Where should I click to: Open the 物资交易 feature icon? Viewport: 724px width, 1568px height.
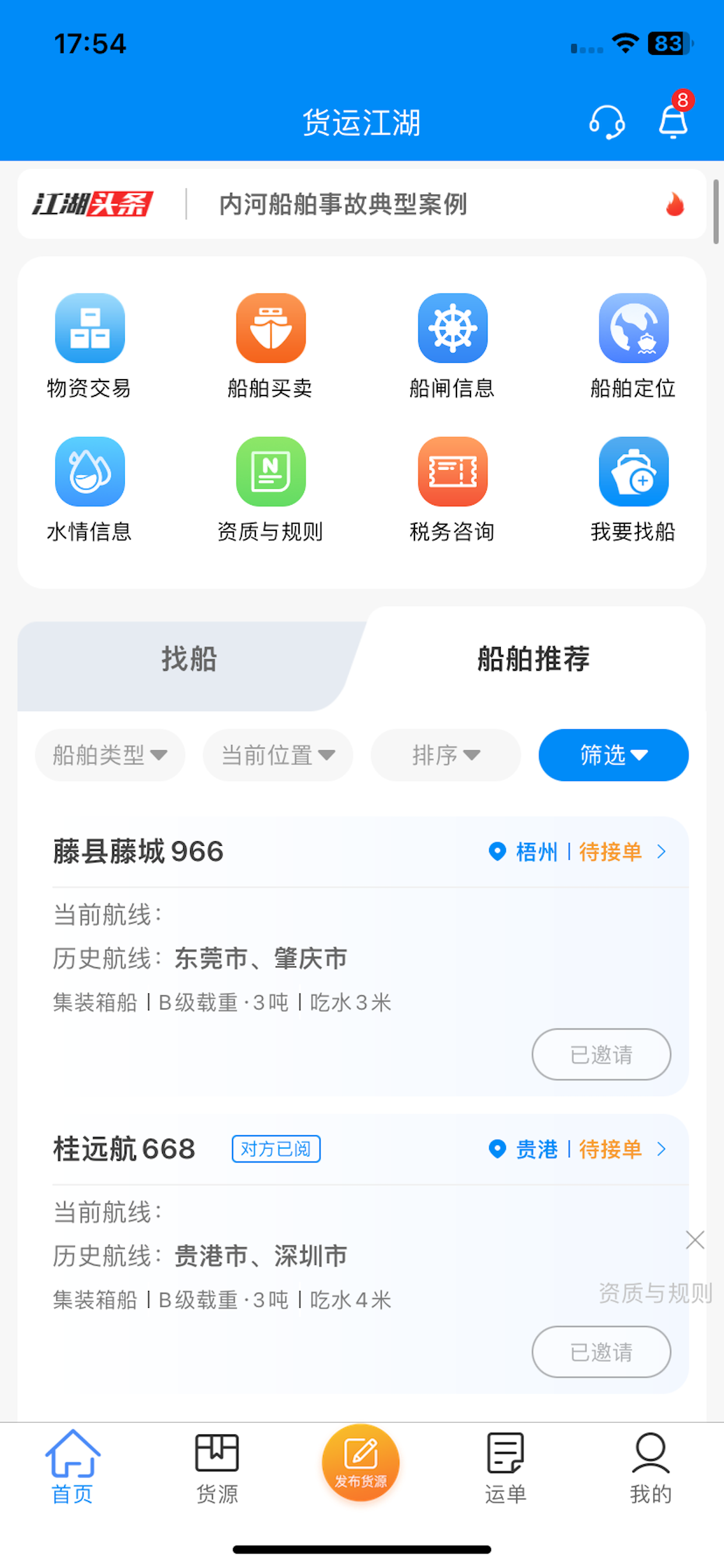coord(89,327)
